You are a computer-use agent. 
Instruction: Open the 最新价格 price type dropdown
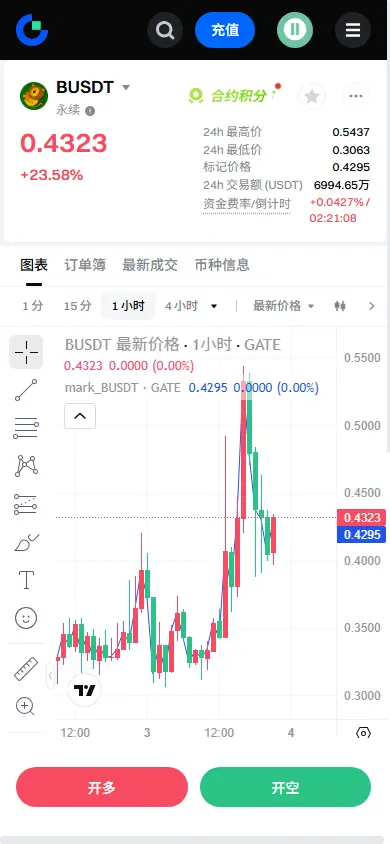tap(283, 306)
